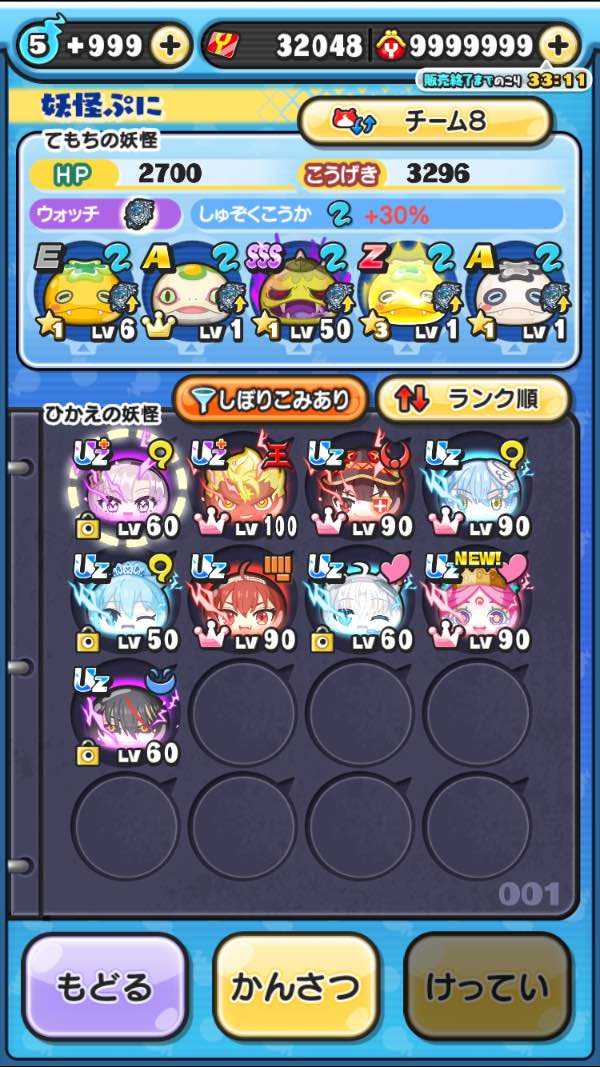Add stamina with the +999 plus button

170,46
